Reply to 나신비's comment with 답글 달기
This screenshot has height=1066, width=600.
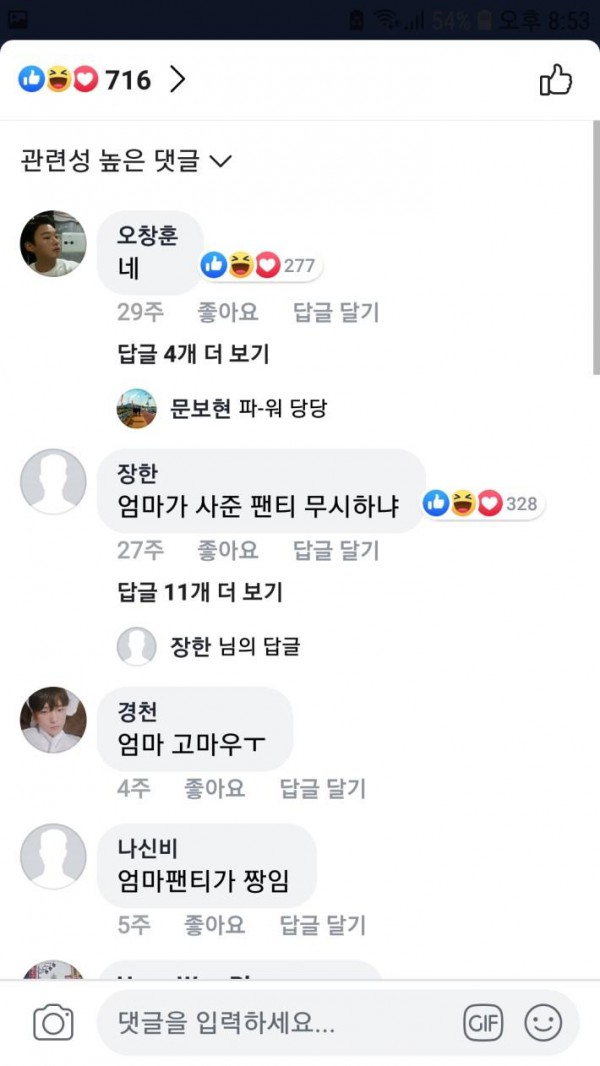click(x=323, y=925)
